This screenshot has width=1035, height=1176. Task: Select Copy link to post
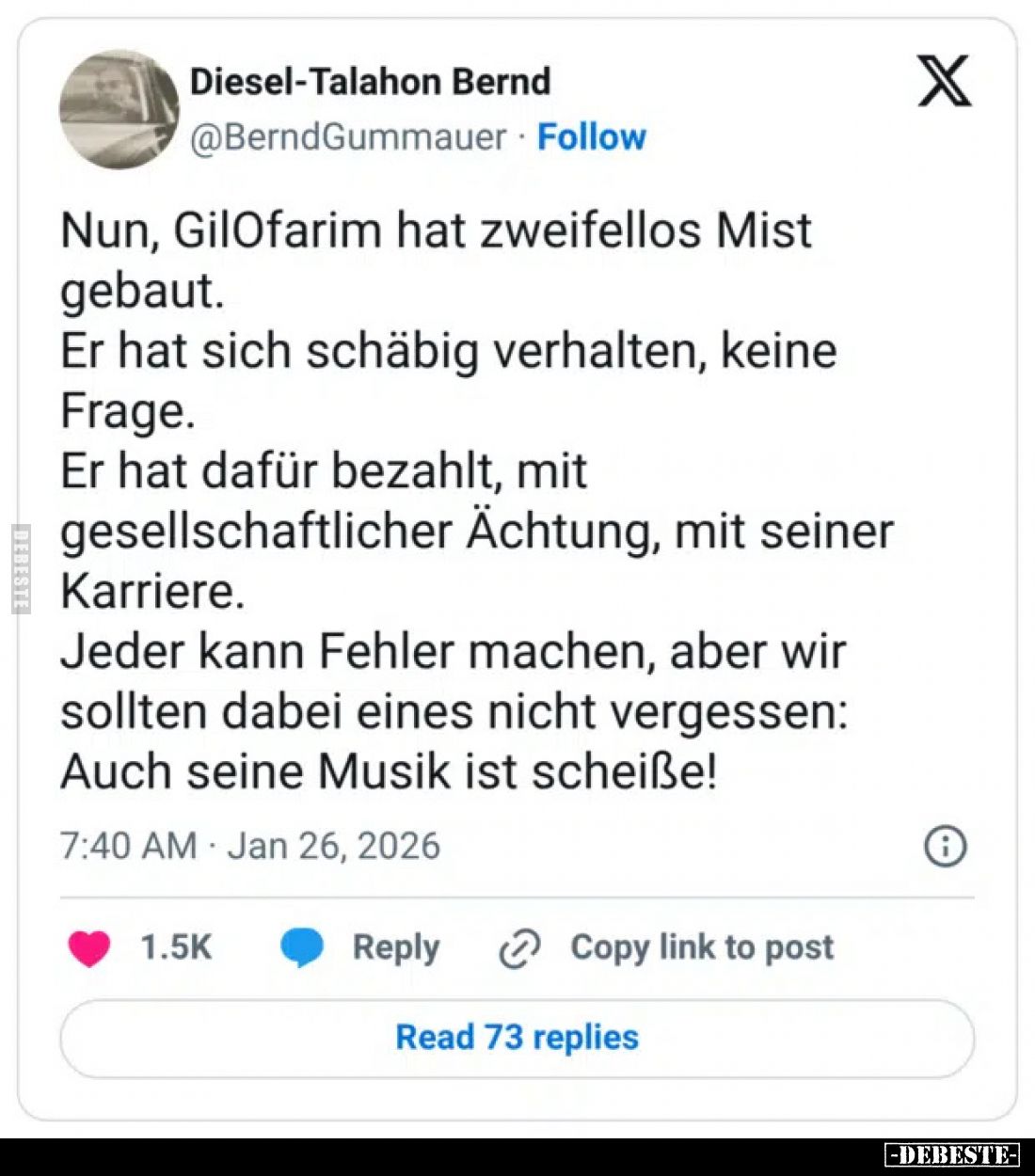pos(699,948)
